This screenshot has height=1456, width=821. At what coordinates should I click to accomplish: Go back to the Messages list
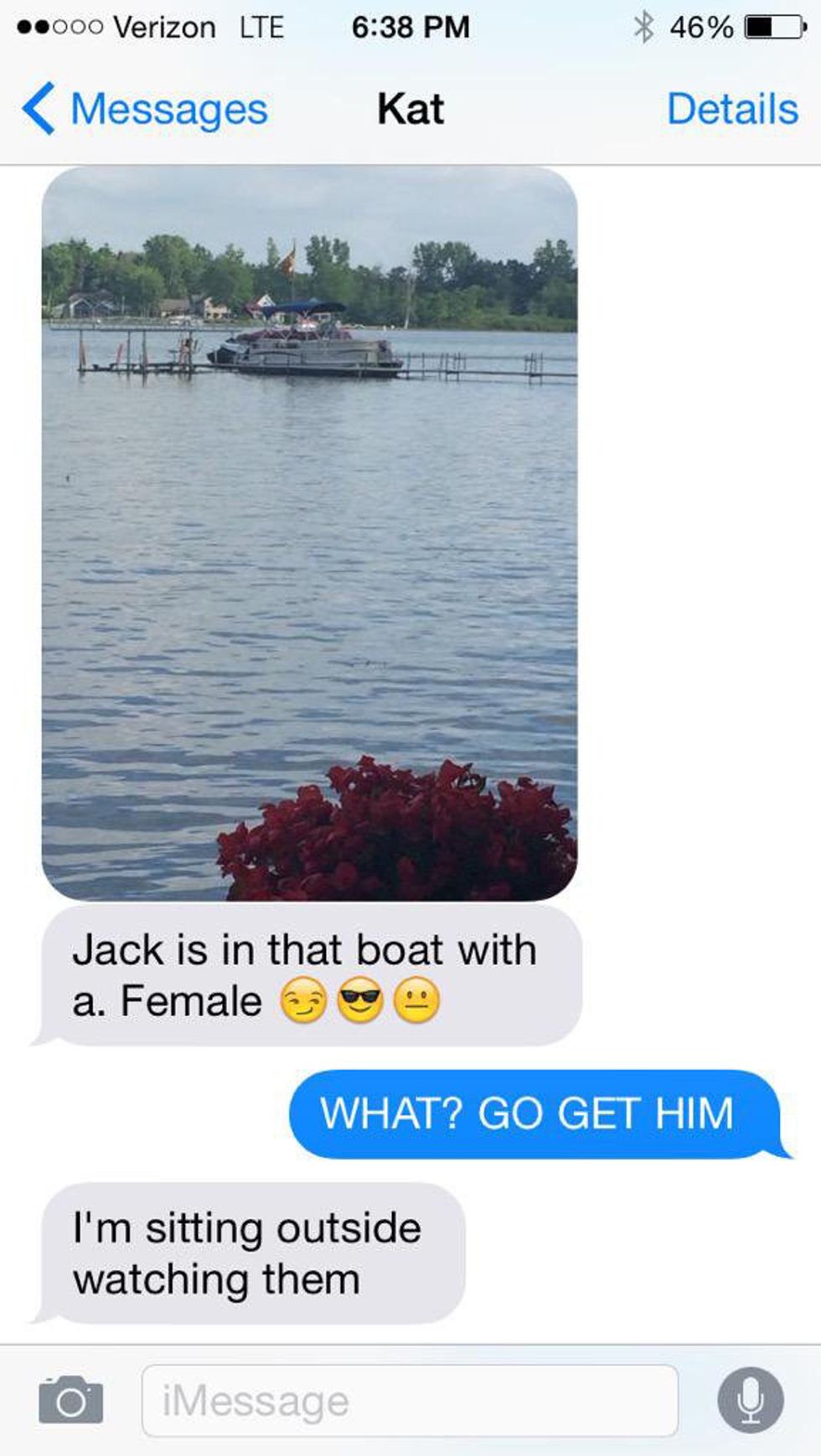[144, 110]
